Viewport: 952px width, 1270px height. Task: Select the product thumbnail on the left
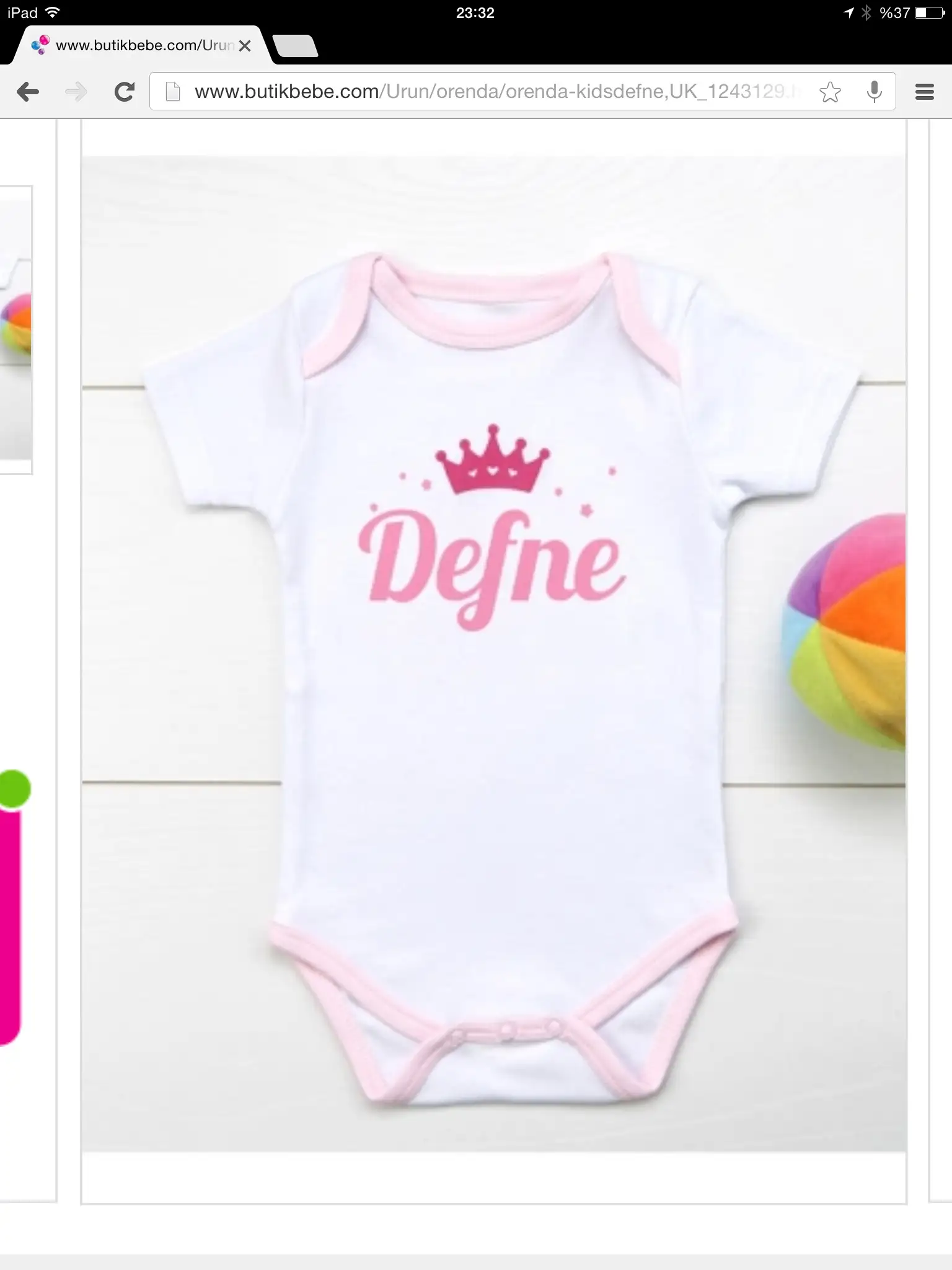click(15, 329)
